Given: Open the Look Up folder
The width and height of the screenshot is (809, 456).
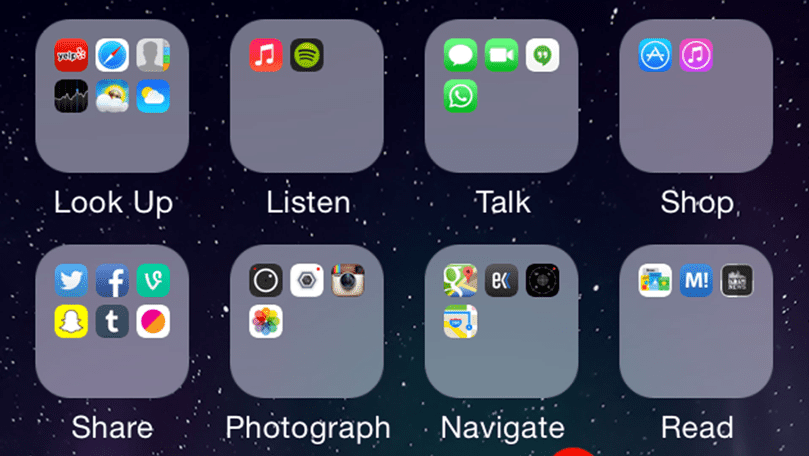Looking at the screenshot, I should pyautogui.click(x=112, y=97).
